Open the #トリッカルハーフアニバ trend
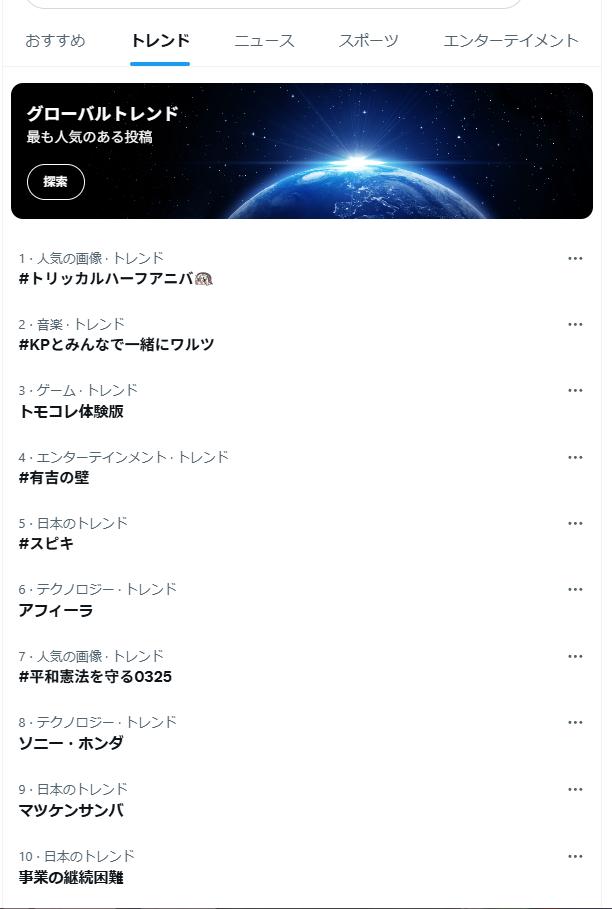Screen dimensions: 612x909 (115, 278)
